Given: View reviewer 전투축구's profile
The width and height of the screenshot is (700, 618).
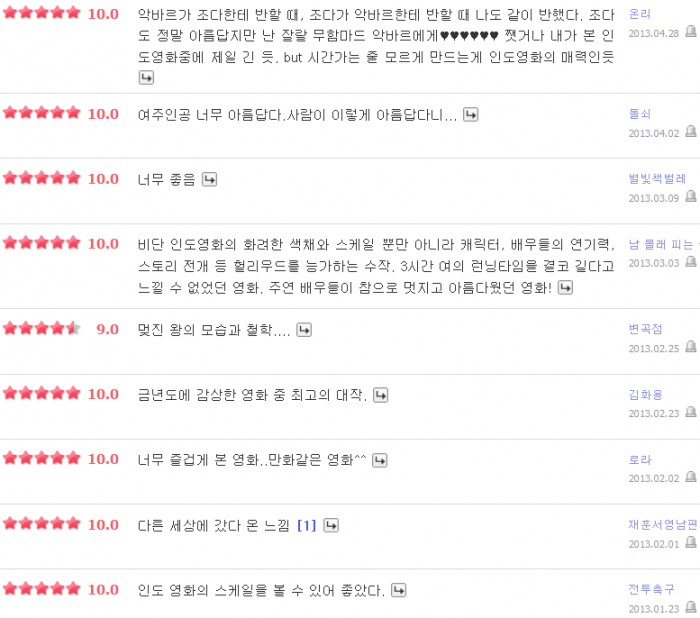Looking at the screenshot, I should (x=651, y=590).
